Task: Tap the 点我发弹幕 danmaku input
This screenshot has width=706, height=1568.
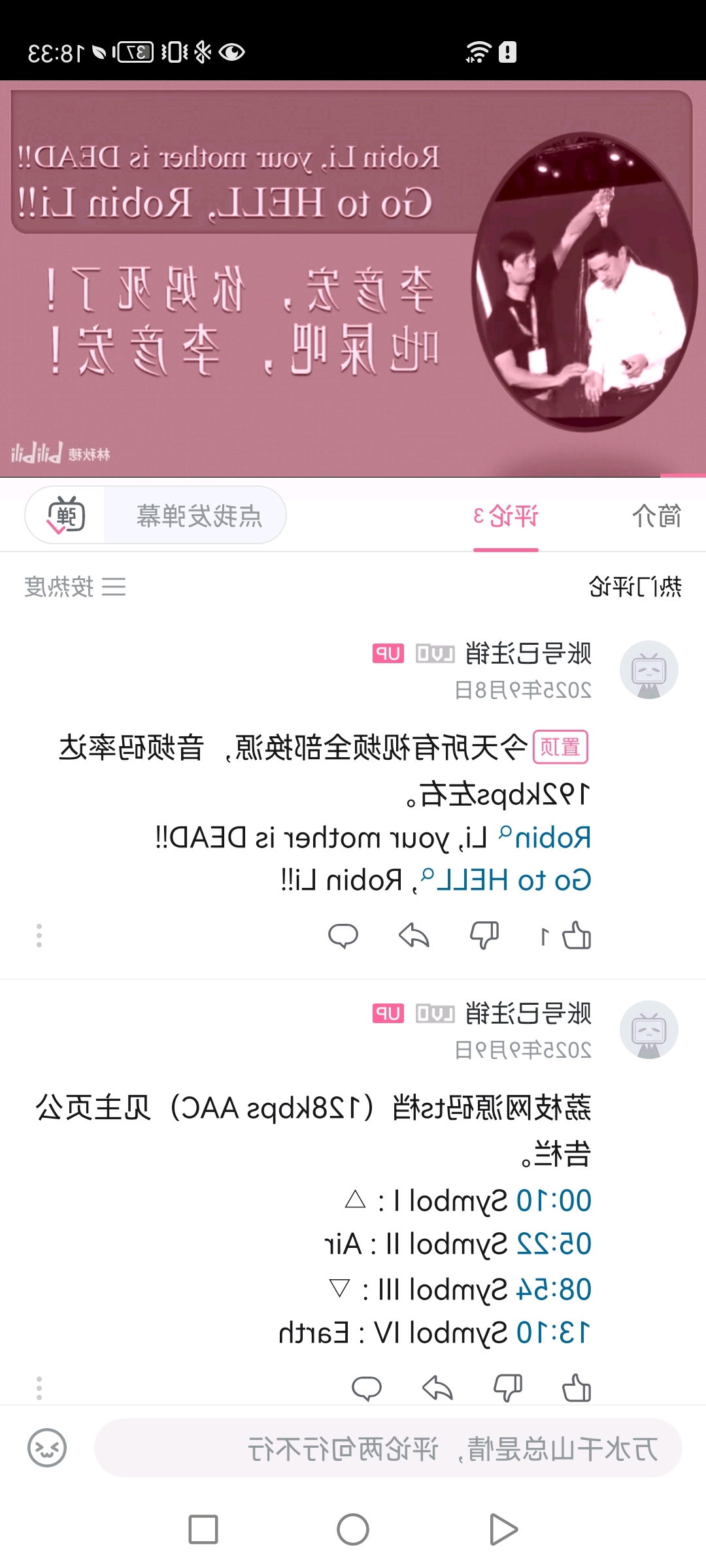Action: coord(198,516)
